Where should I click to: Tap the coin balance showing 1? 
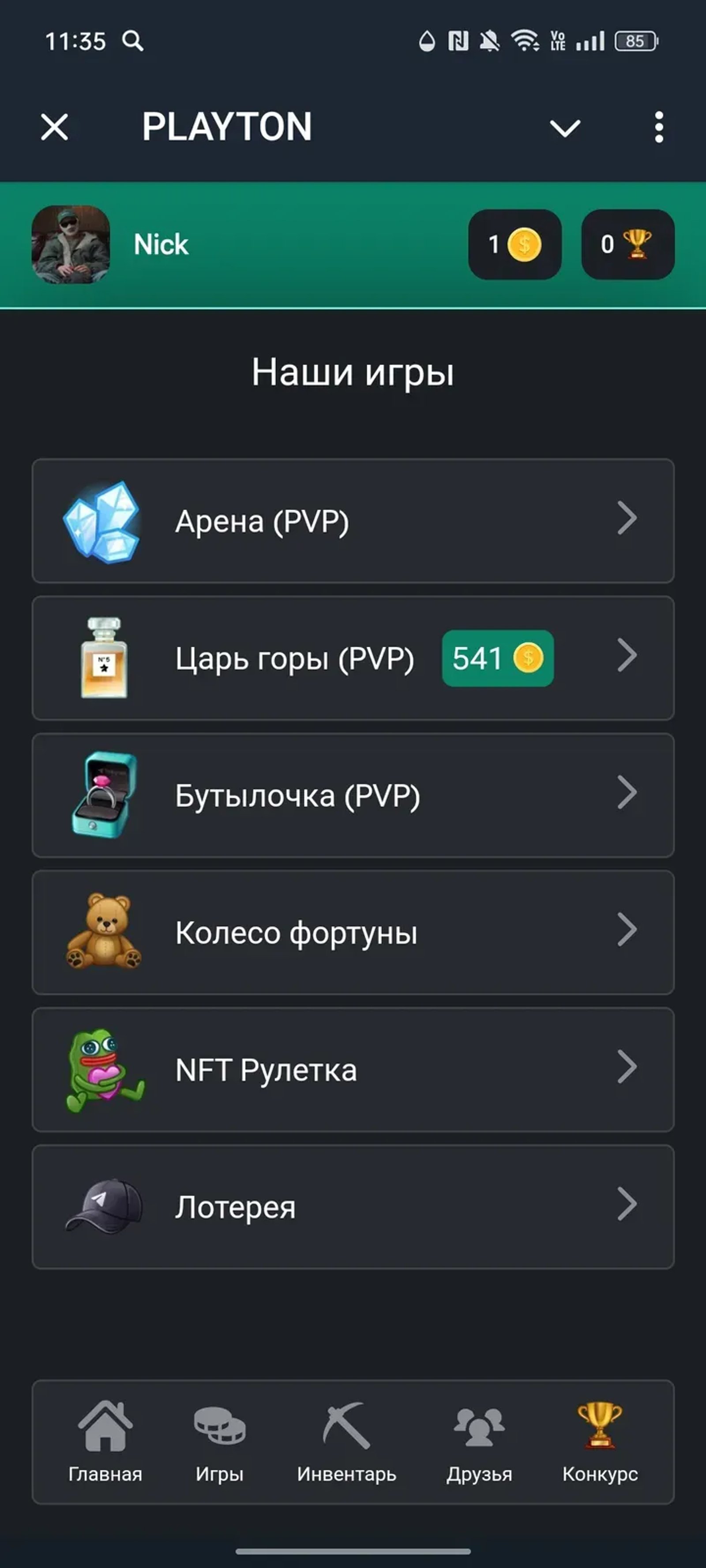pos(514,244)
